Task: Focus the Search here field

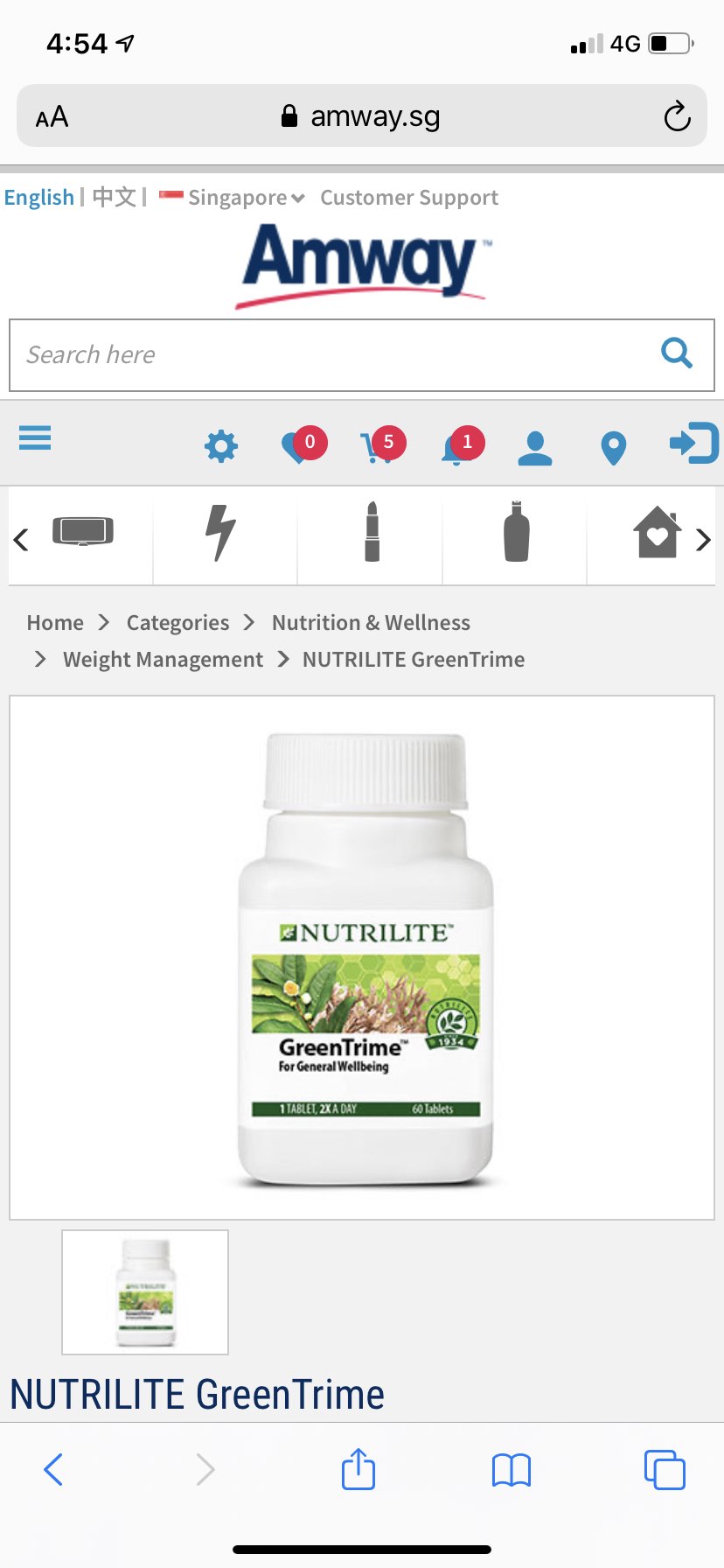Action: coord(332,354)
